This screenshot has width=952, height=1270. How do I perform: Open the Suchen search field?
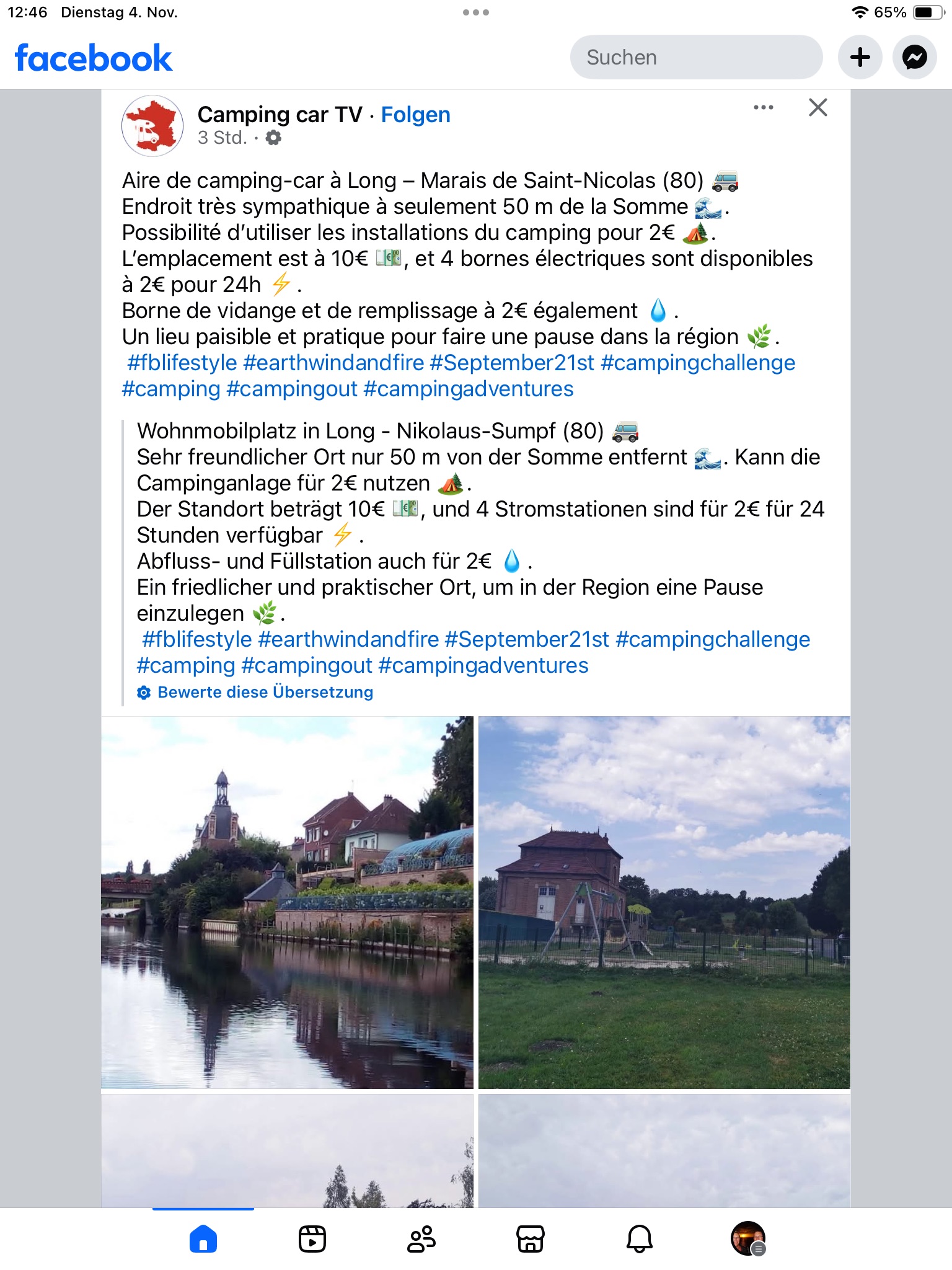coord(696,57)
